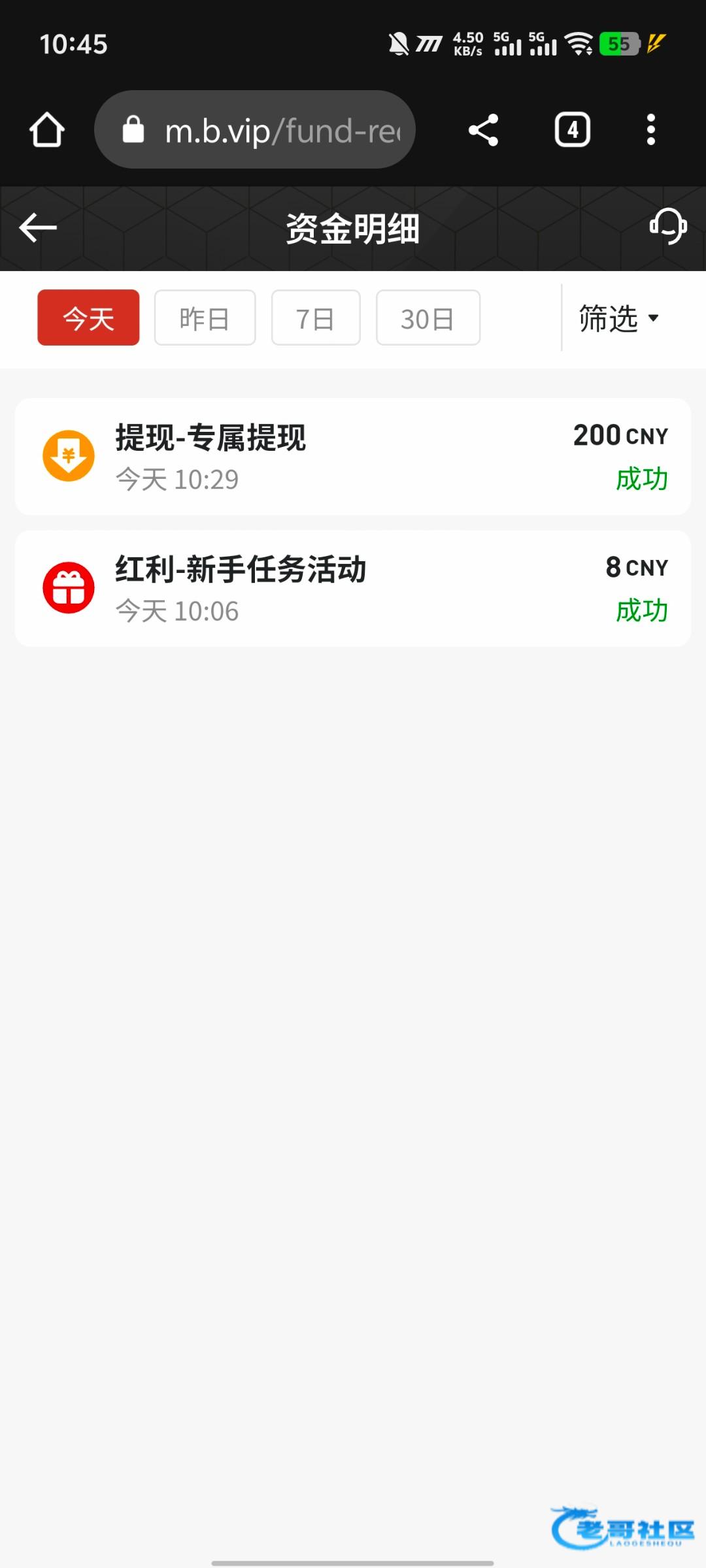Viewport: 706px width, 1568px height.
Task: Tap the browser home icon
Action: click(x=47, y=130)
